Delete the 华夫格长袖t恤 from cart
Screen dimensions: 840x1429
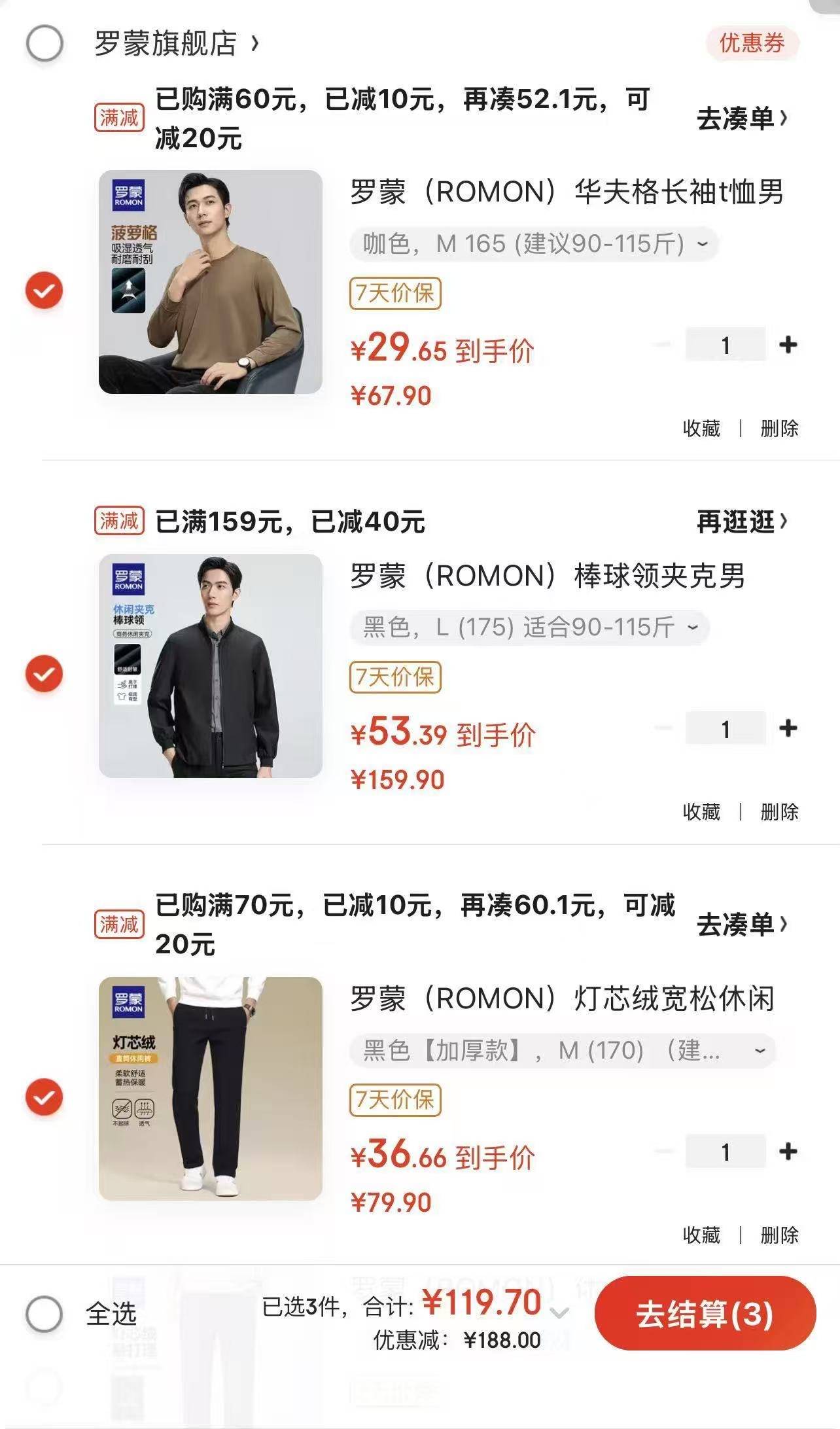[x=779, y=429]
